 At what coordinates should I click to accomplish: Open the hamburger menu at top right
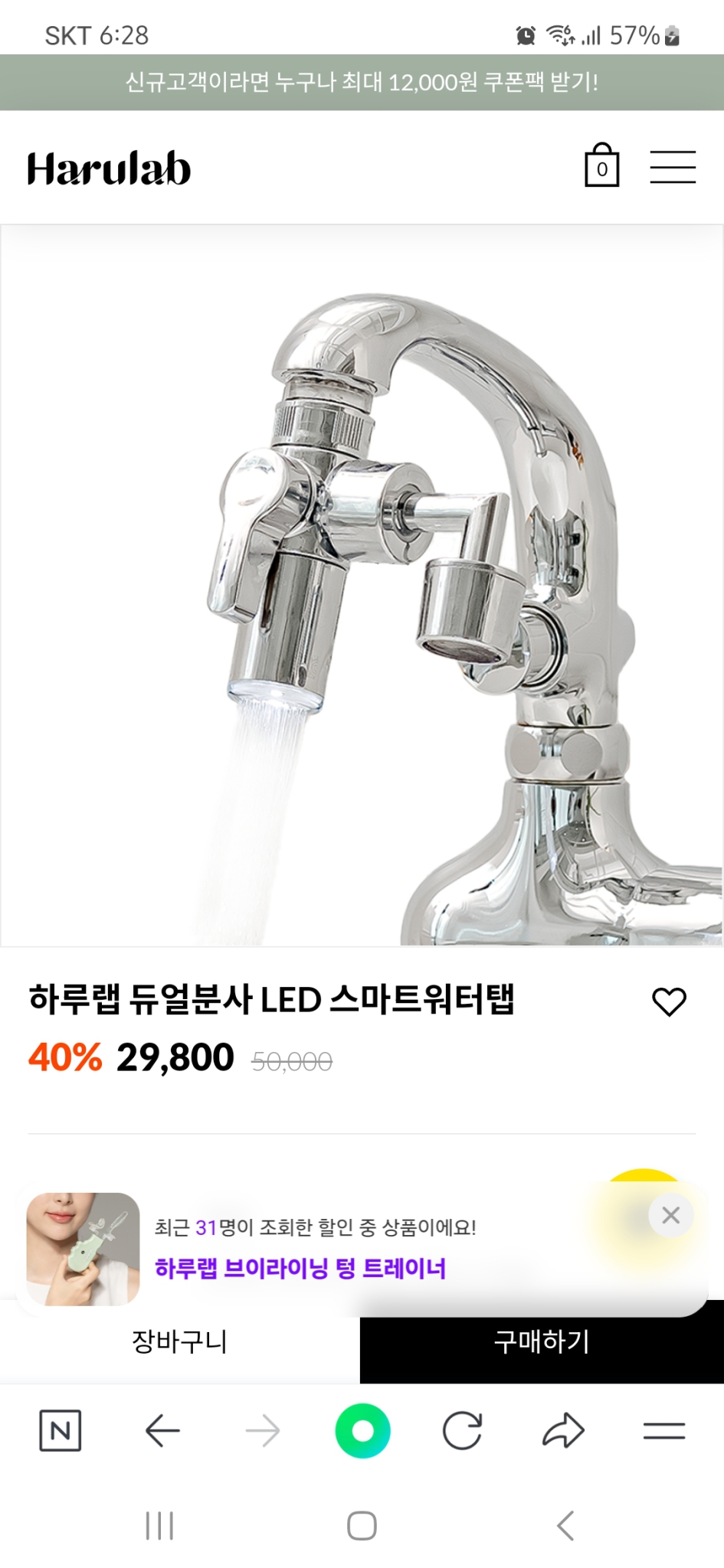click(672, 167)
